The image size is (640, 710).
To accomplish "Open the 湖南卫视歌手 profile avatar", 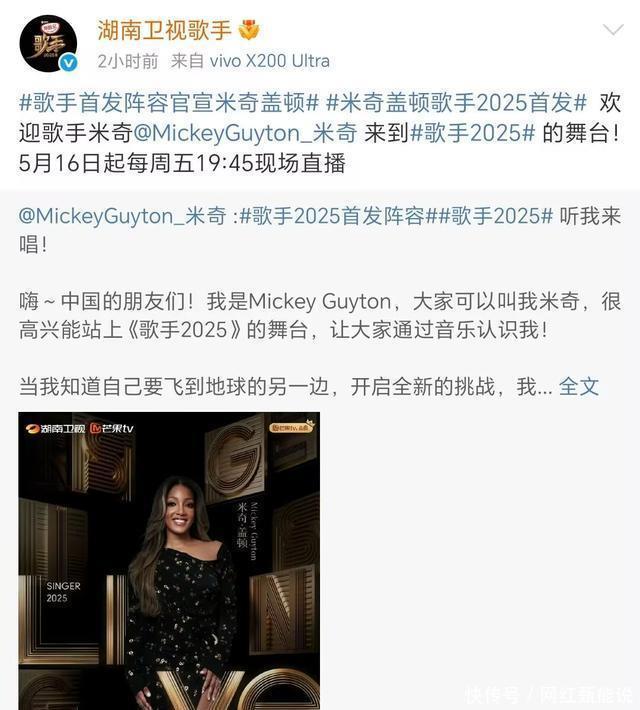I will (x=47, y=45).
